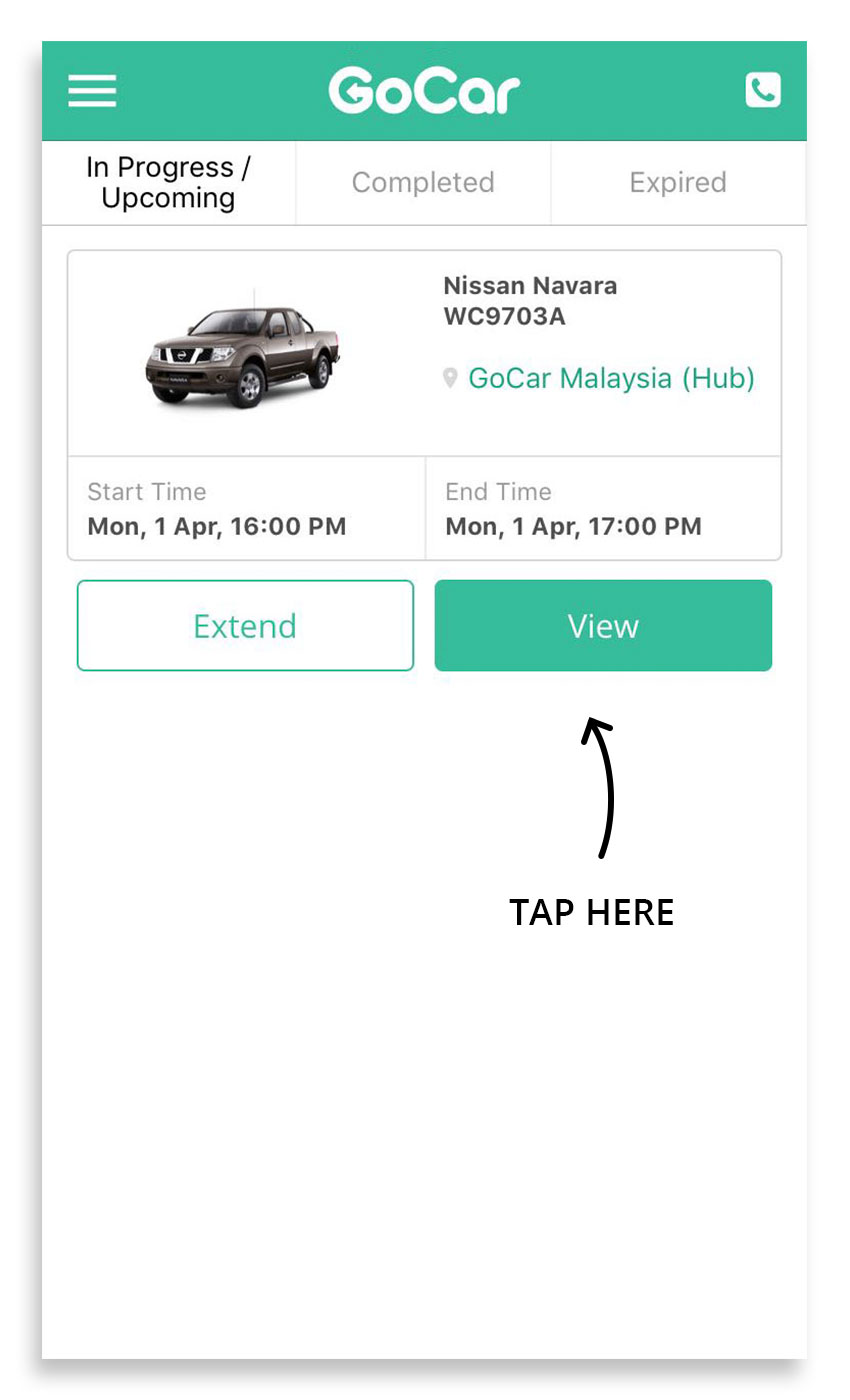Switch to the Completed tab
850x1400 pixels.
[x=423, y=183]
